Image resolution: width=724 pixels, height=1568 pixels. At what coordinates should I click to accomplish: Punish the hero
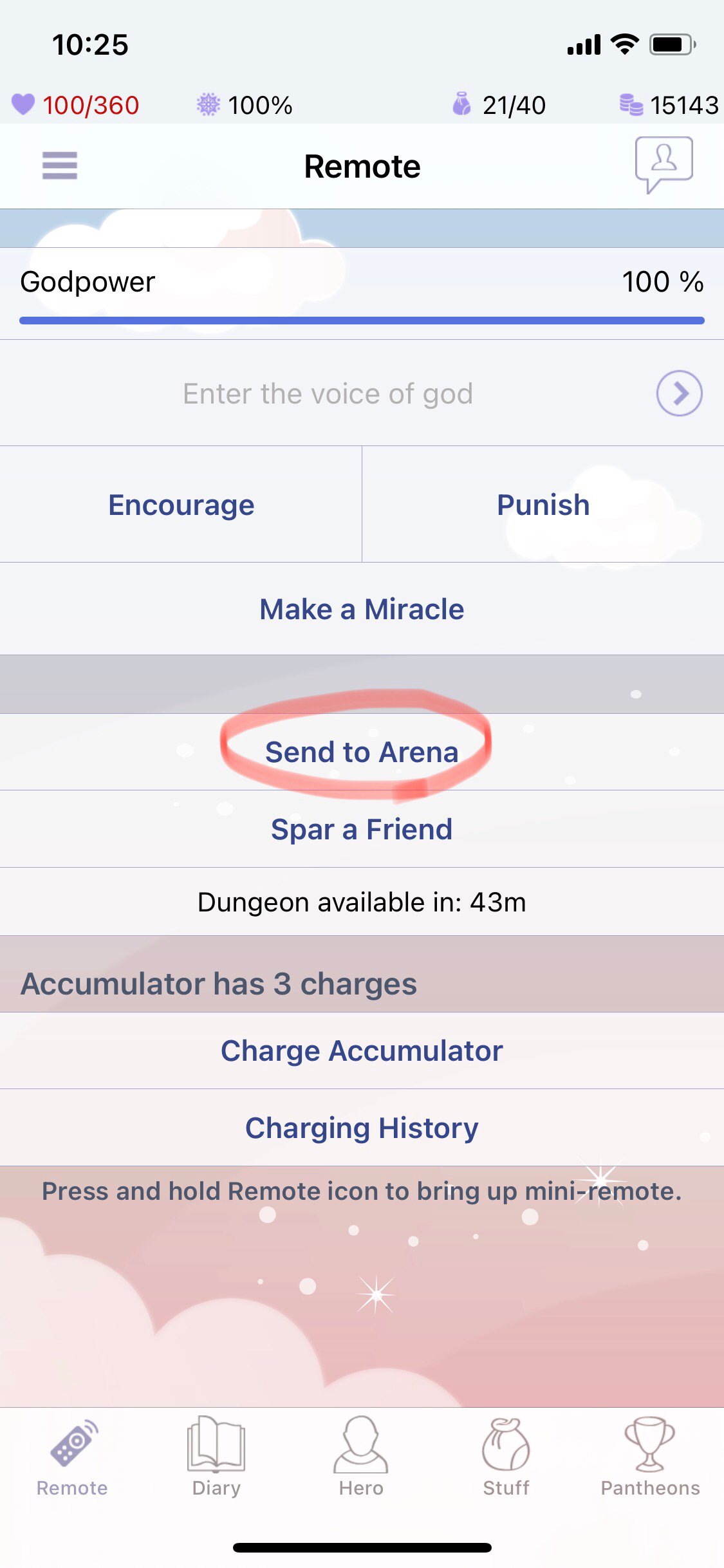(543, 505)
